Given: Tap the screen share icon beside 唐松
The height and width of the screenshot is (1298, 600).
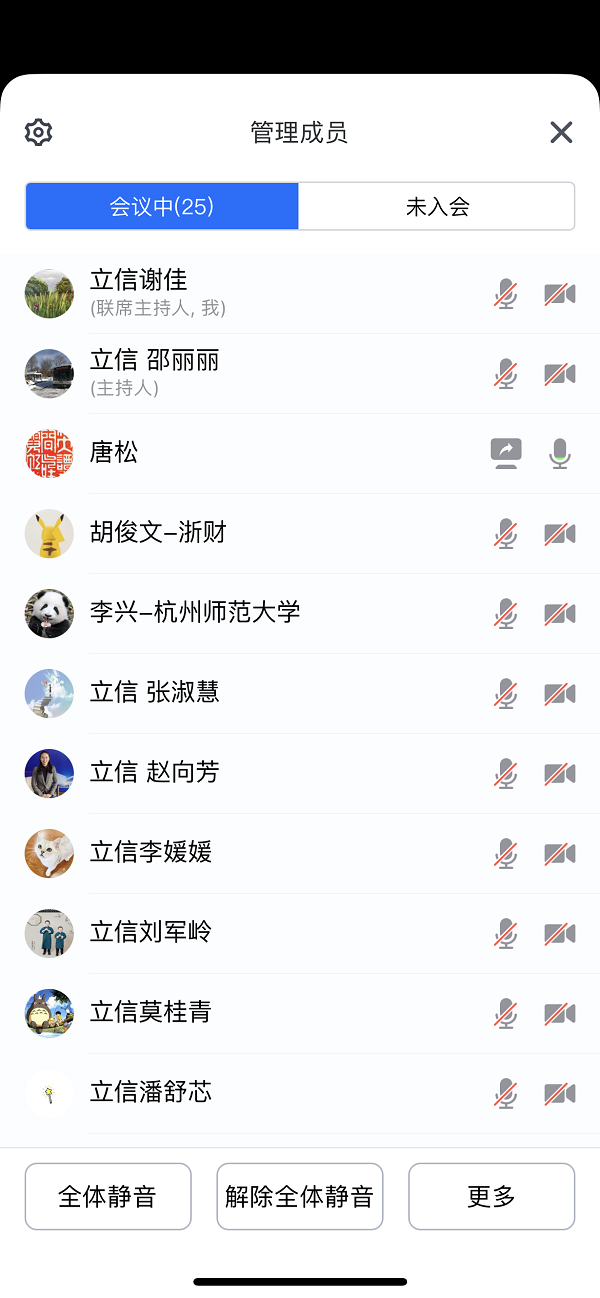Looking at the screenshot, I should pyautogui.click(x=506, y=454).
